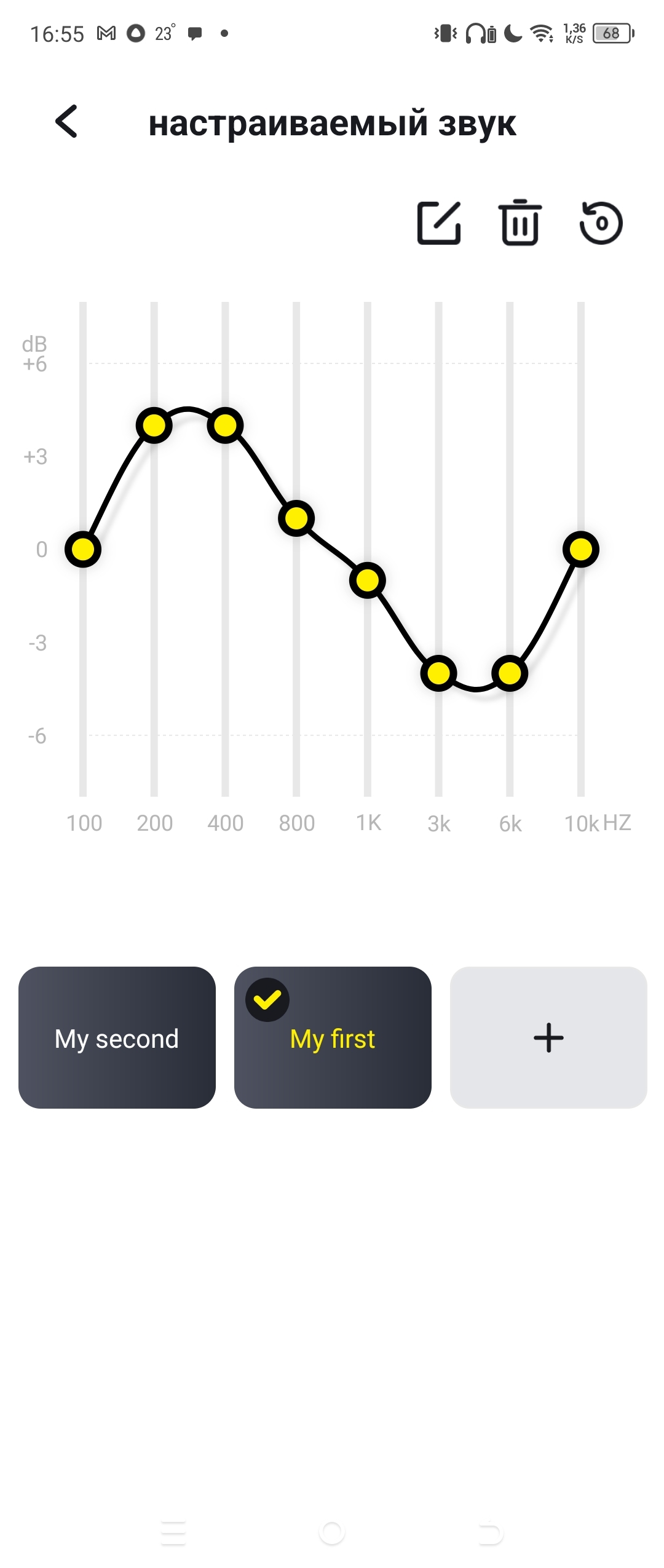This screenshot has width=664, height=1568.
Task: Tap the 6k band handle
Action: click(x=510, y=673)
